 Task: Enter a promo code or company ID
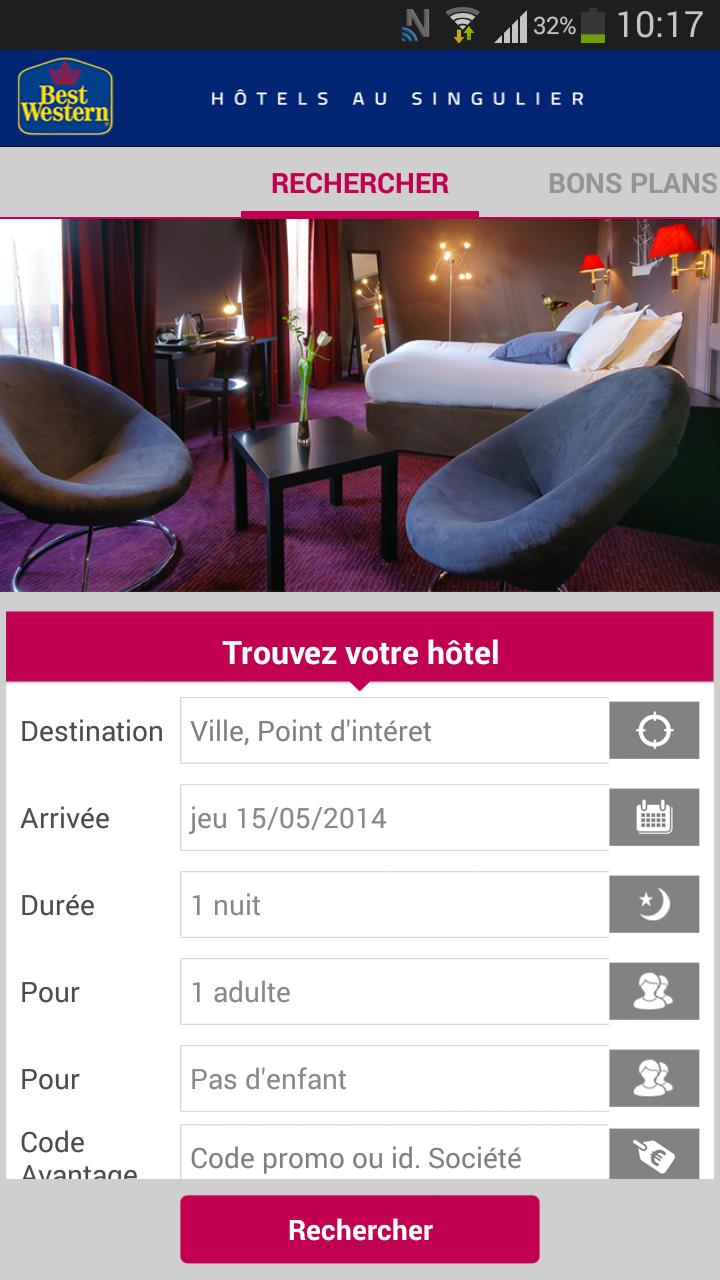[x=394, y=1155]
